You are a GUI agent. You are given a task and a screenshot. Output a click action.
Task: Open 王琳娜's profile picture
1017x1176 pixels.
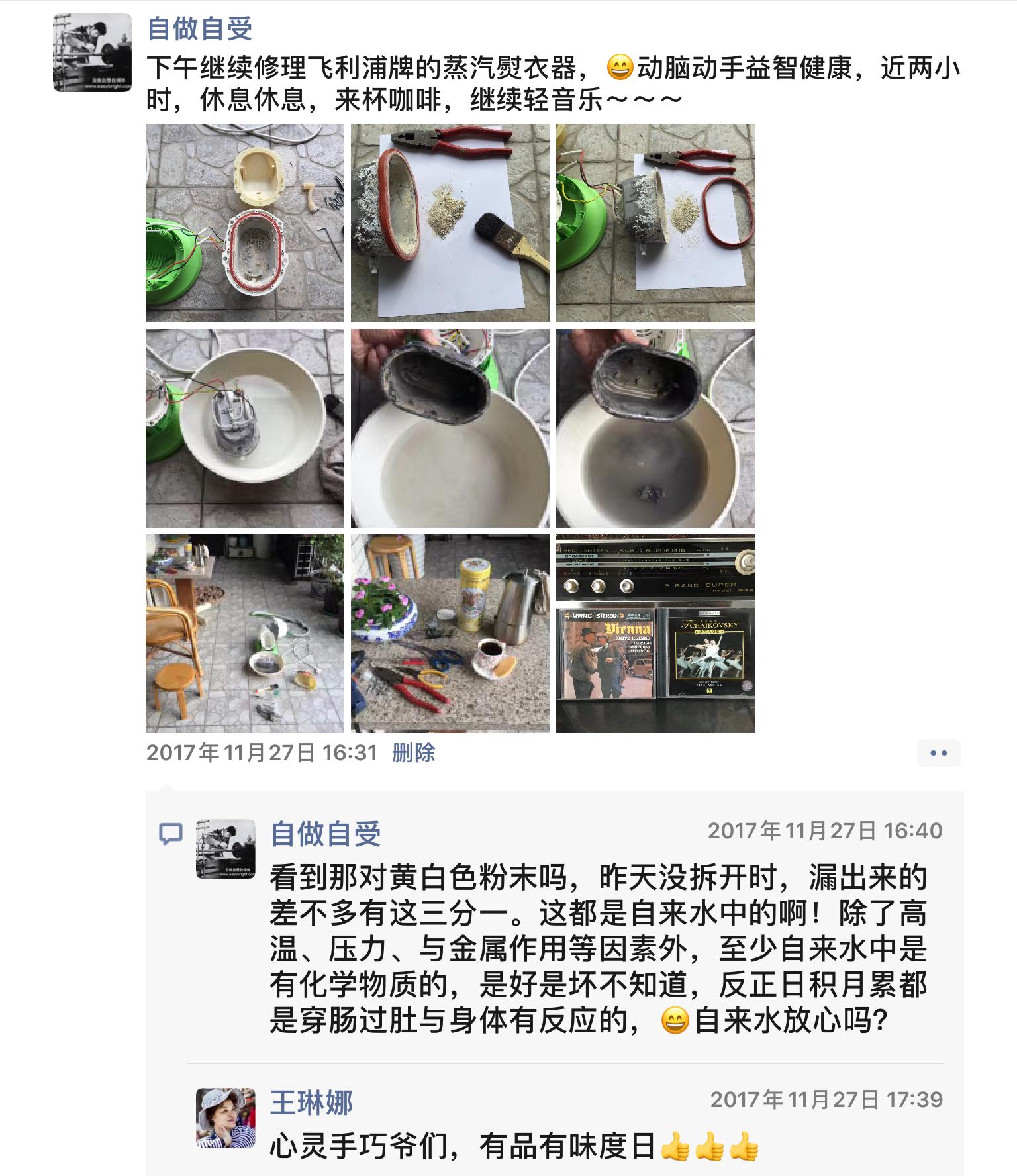click(x=226, y=1118)
